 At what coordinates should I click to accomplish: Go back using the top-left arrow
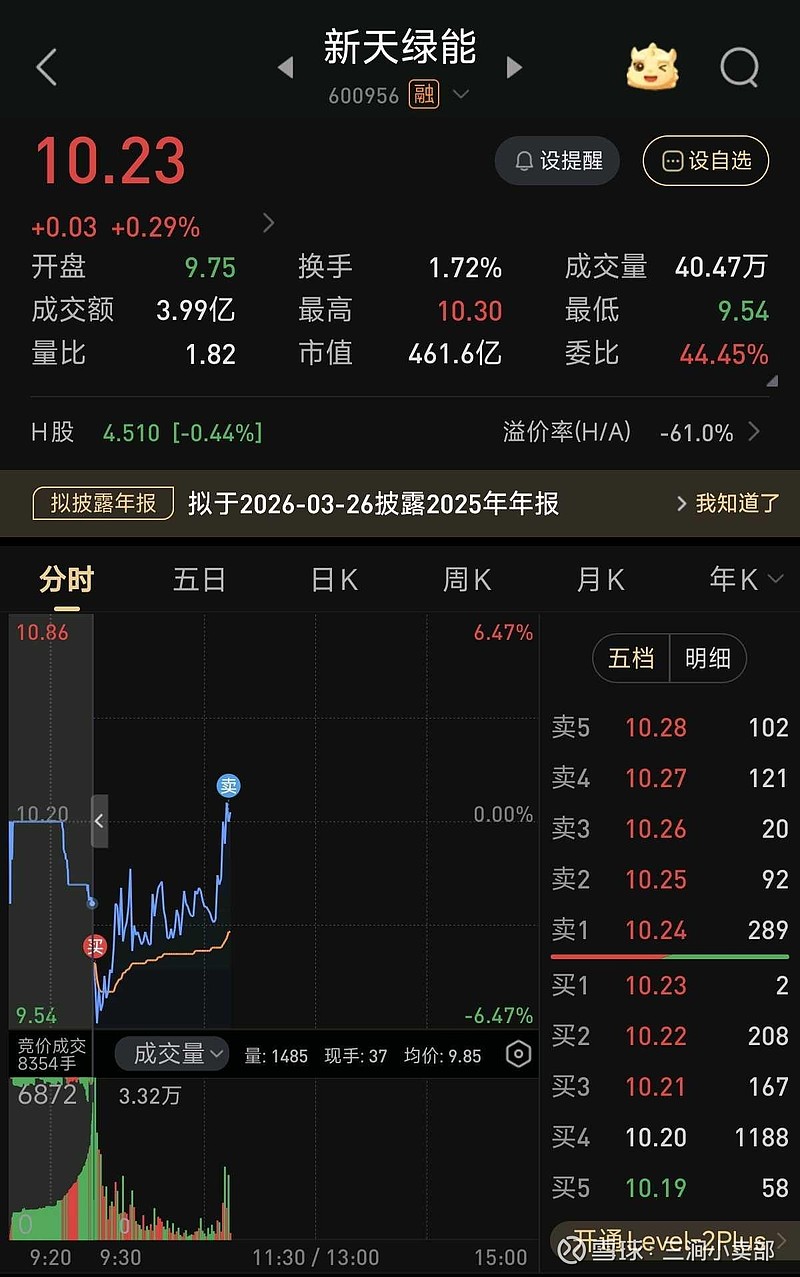pyautogui.click(x=46, y=68)
